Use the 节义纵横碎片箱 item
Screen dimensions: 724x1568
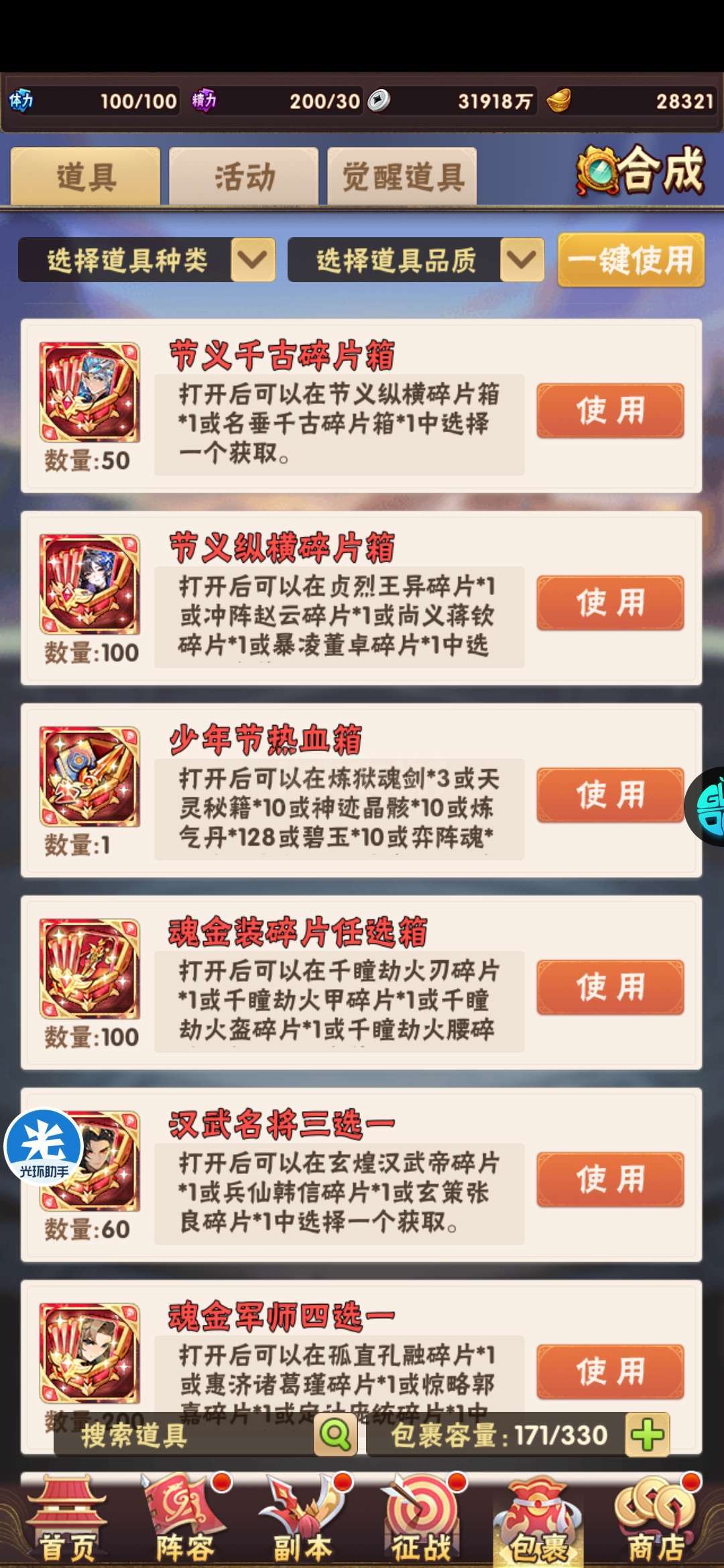point(610,603)
